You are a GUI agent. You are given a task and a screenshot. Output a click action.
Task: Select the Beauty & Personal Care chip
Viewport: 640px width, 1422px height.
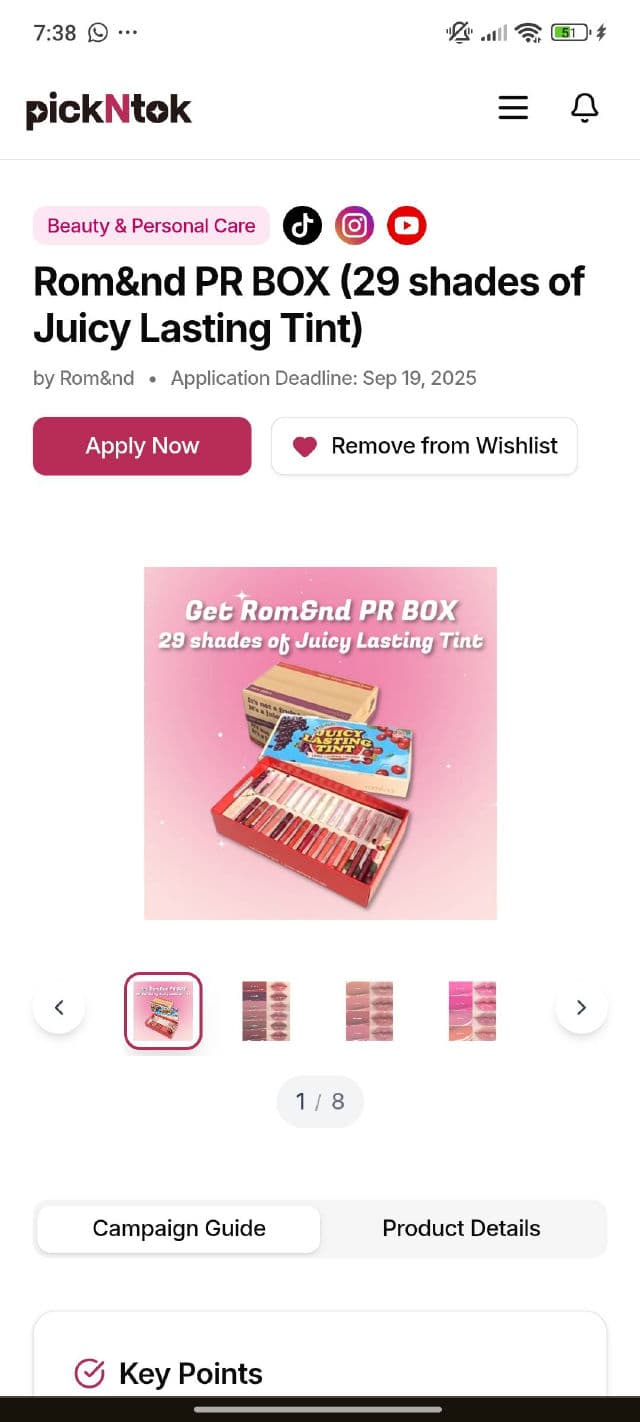click(x=151, y=226)
